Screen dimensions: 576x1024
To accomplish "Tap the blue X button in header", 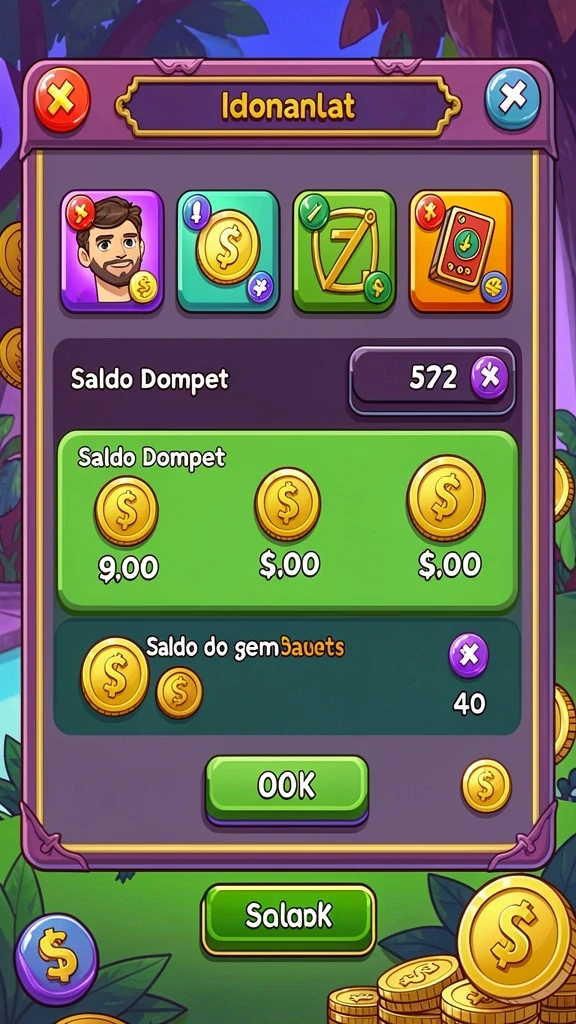I will click(x=513, y=99).
